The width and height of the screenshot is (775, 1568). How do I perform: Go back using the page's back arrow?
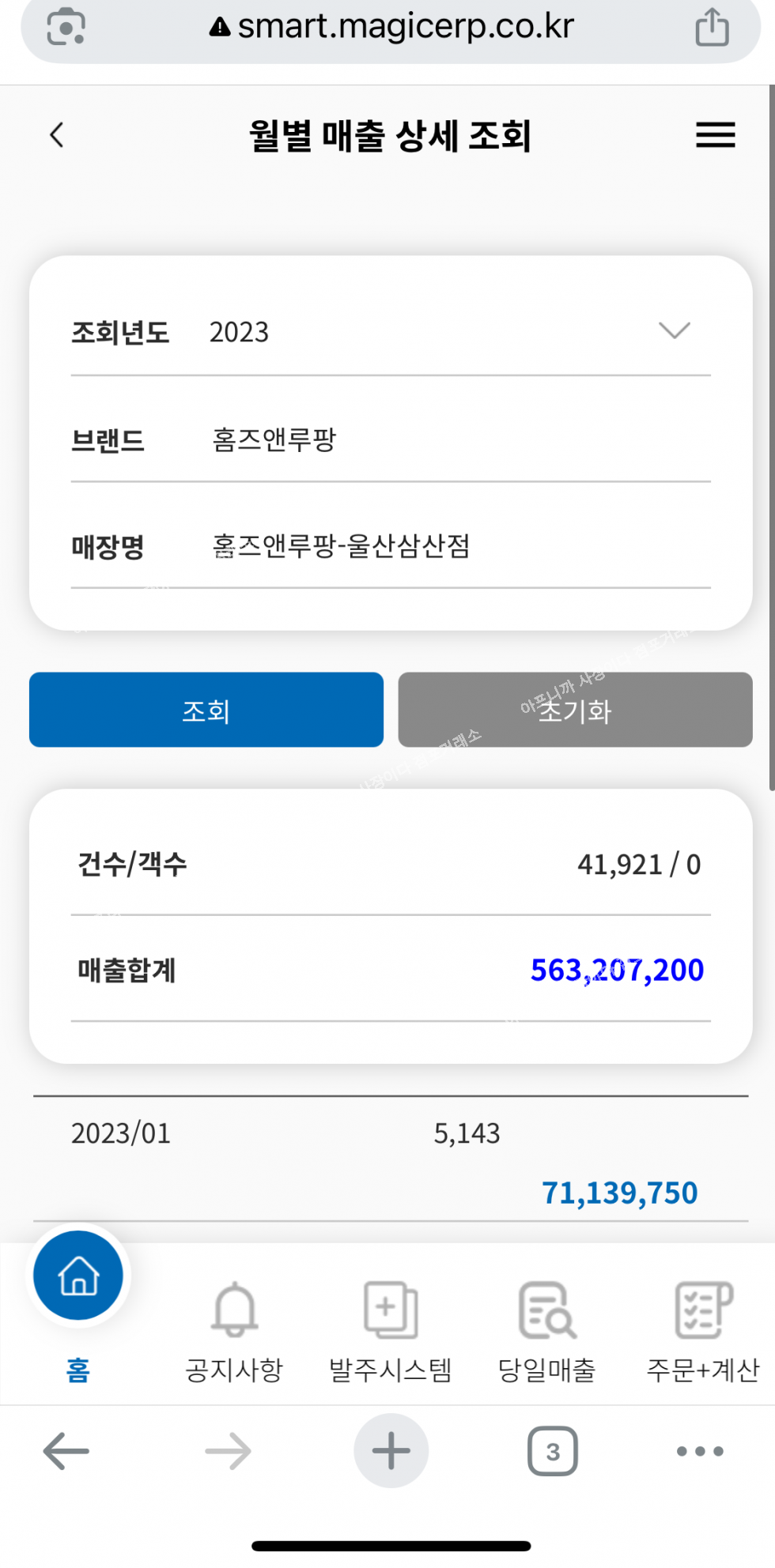[x=57, y=135]
